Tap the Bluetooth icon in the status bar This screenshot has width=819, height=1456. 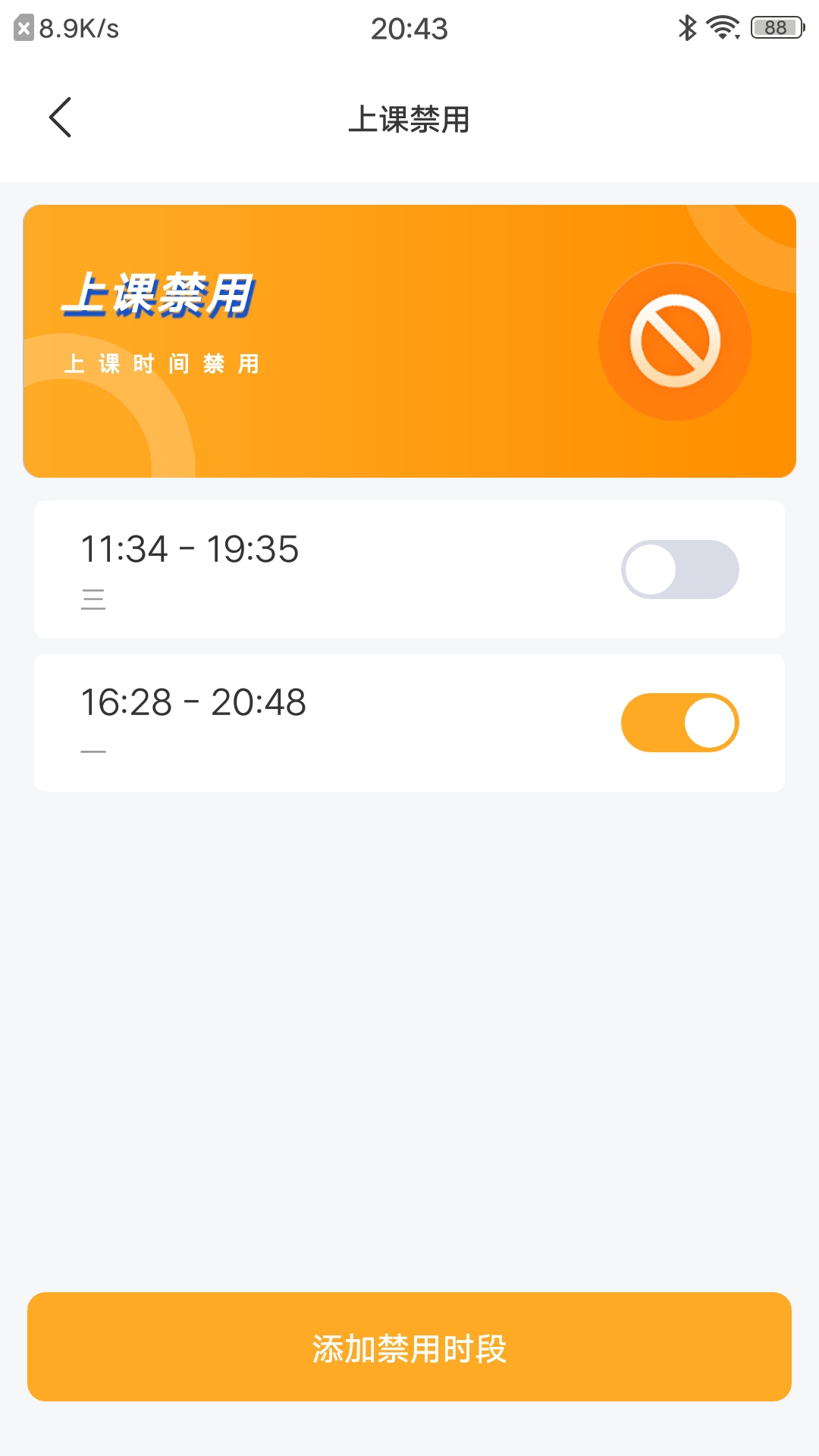click(x=687, y=27)
